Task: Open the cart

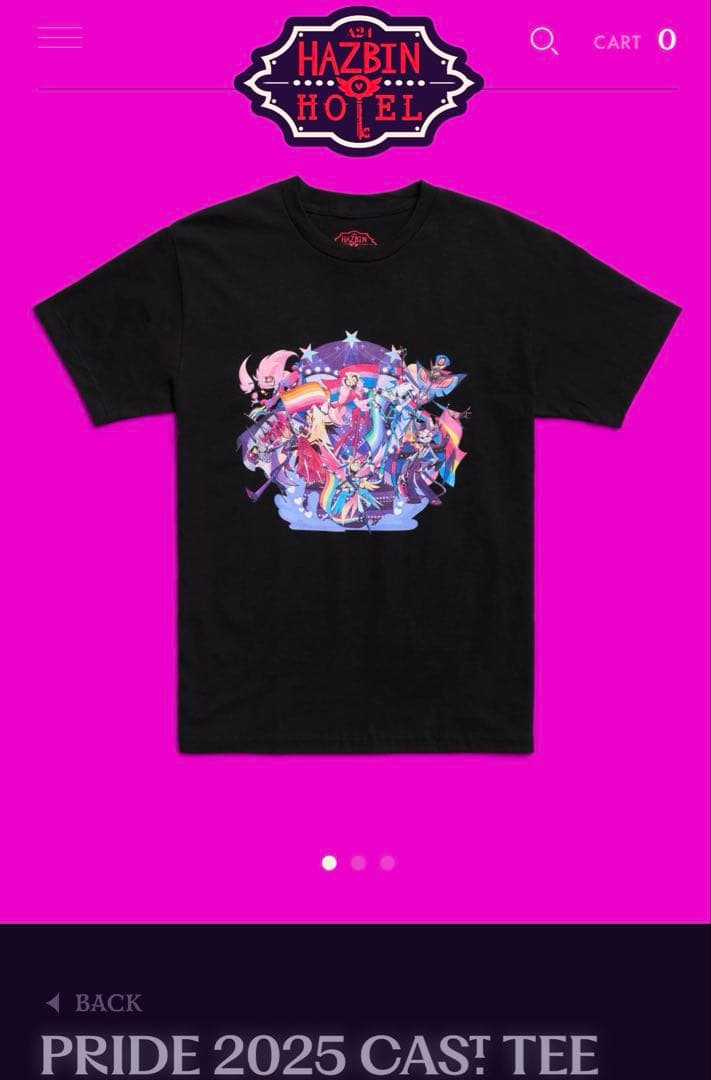Action: (x=634, y=41)
